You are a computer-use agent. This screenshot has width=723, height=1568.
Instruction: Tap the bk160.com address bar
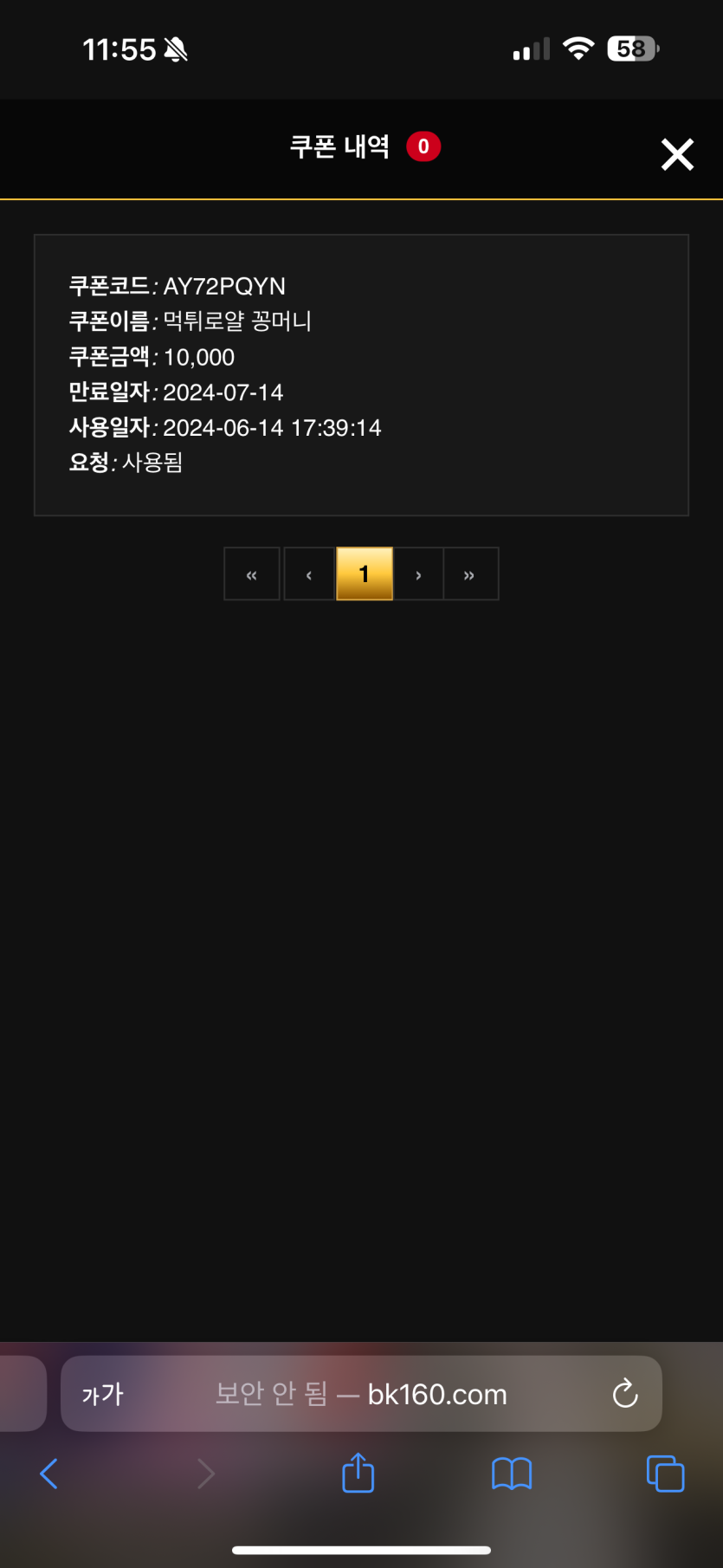(360, 1394)
